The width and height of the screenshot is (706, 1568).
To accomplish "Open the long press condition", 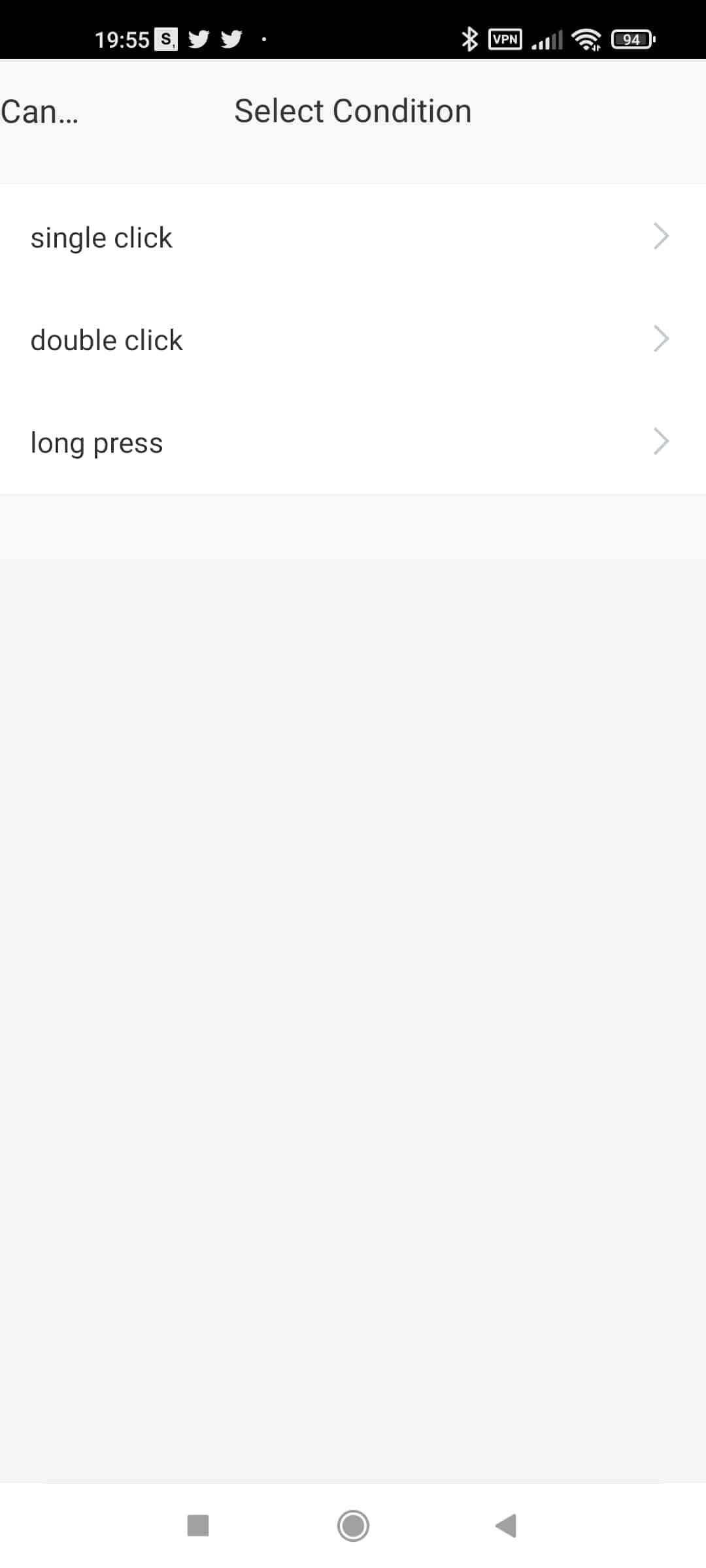I will 353,442.
